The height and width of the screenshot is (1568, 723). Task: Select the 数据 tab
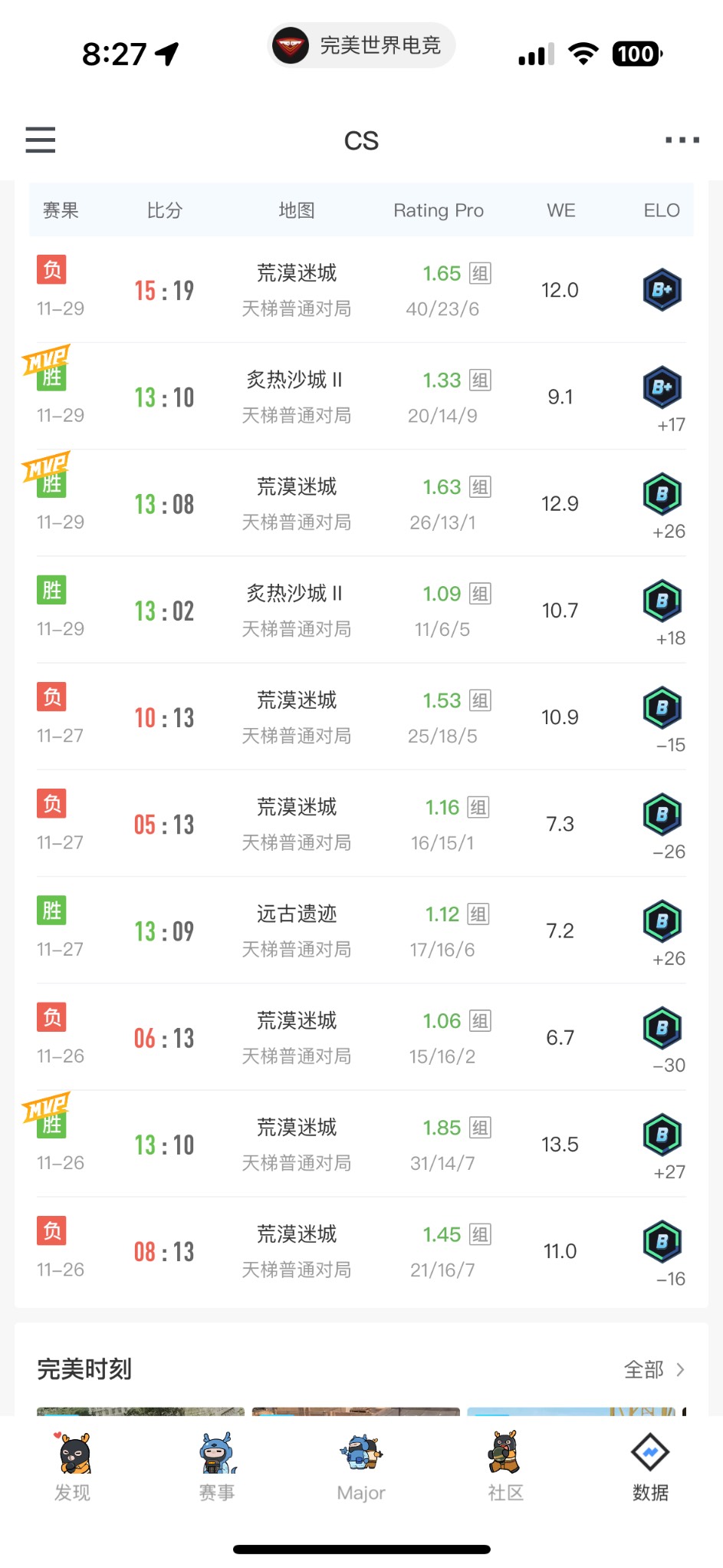[650, 1466]
